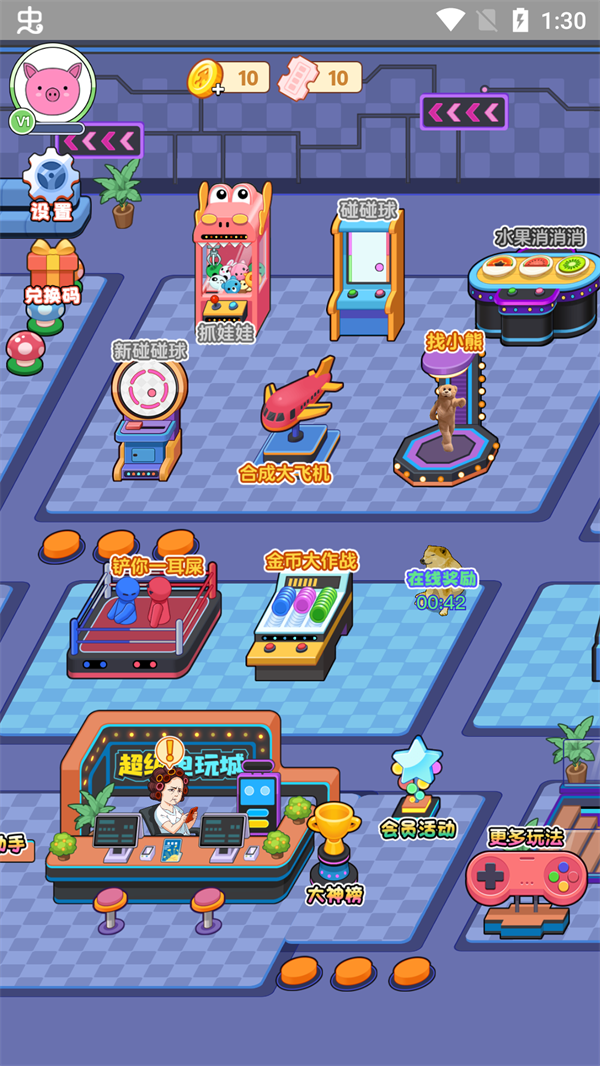The height and width of the screenshot is (1066, 600).
Task: Start the 水果消消 game
Action: tap(533, 288)
